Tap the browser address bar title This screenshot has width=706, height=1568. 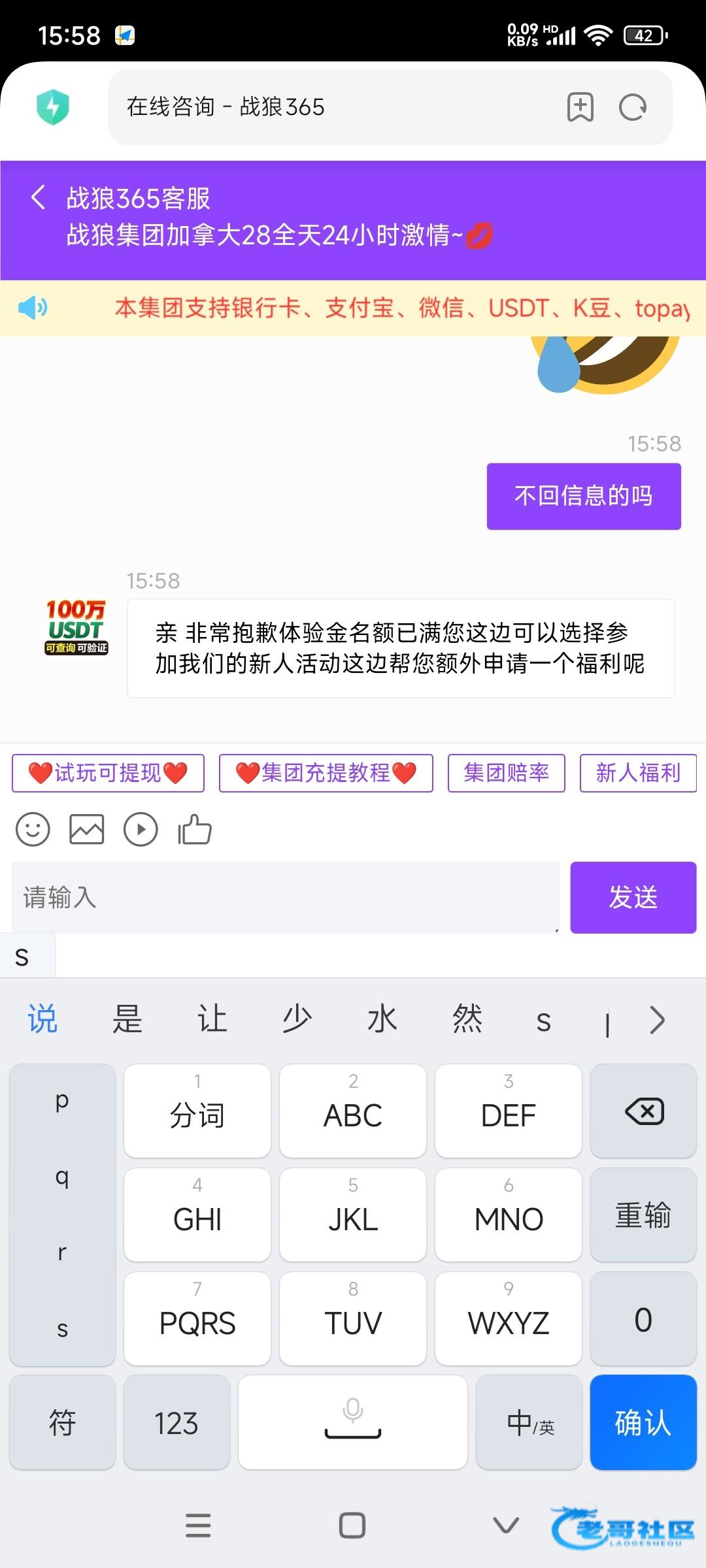(x=327, y=107)
